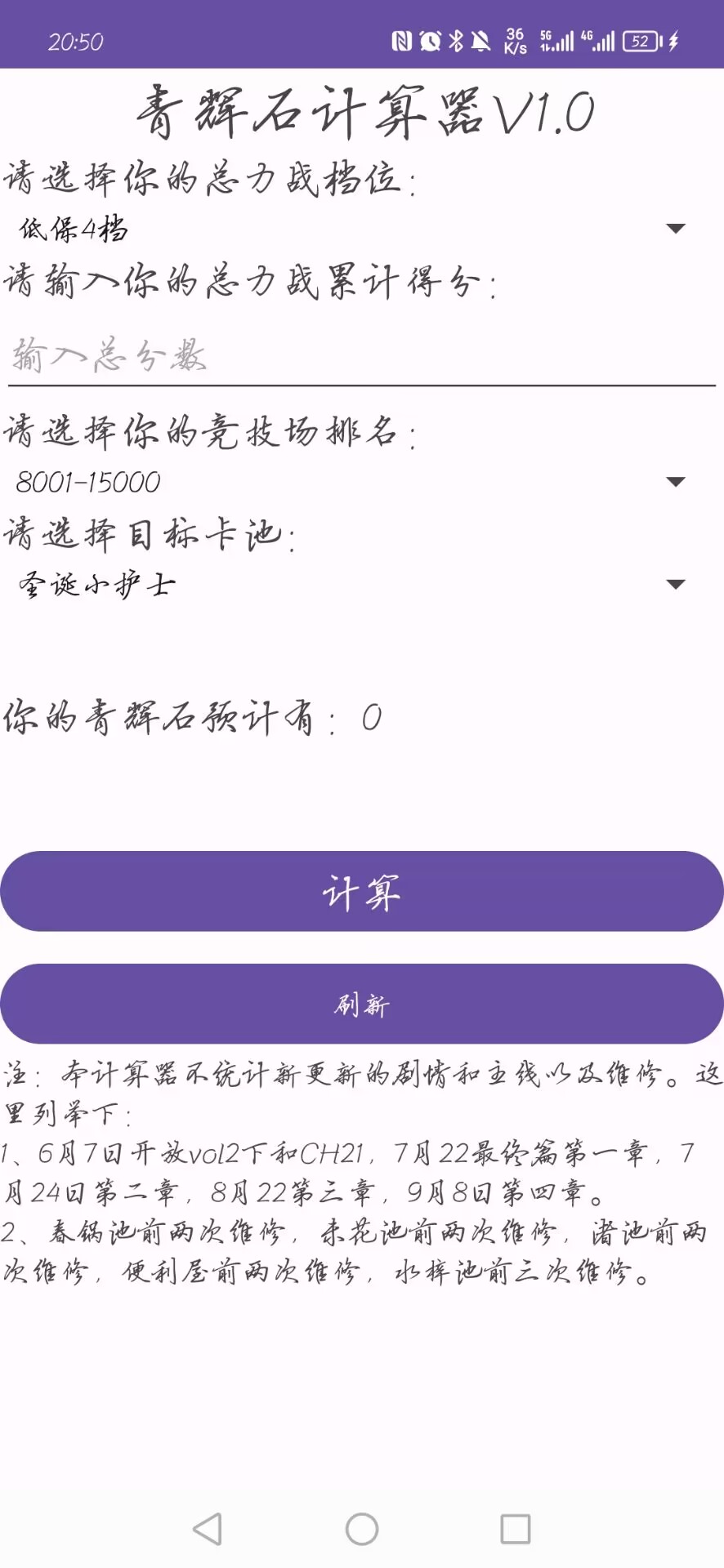724x1568 pixels.
Task: Tap the 计算 button
Action: [362, 891]
